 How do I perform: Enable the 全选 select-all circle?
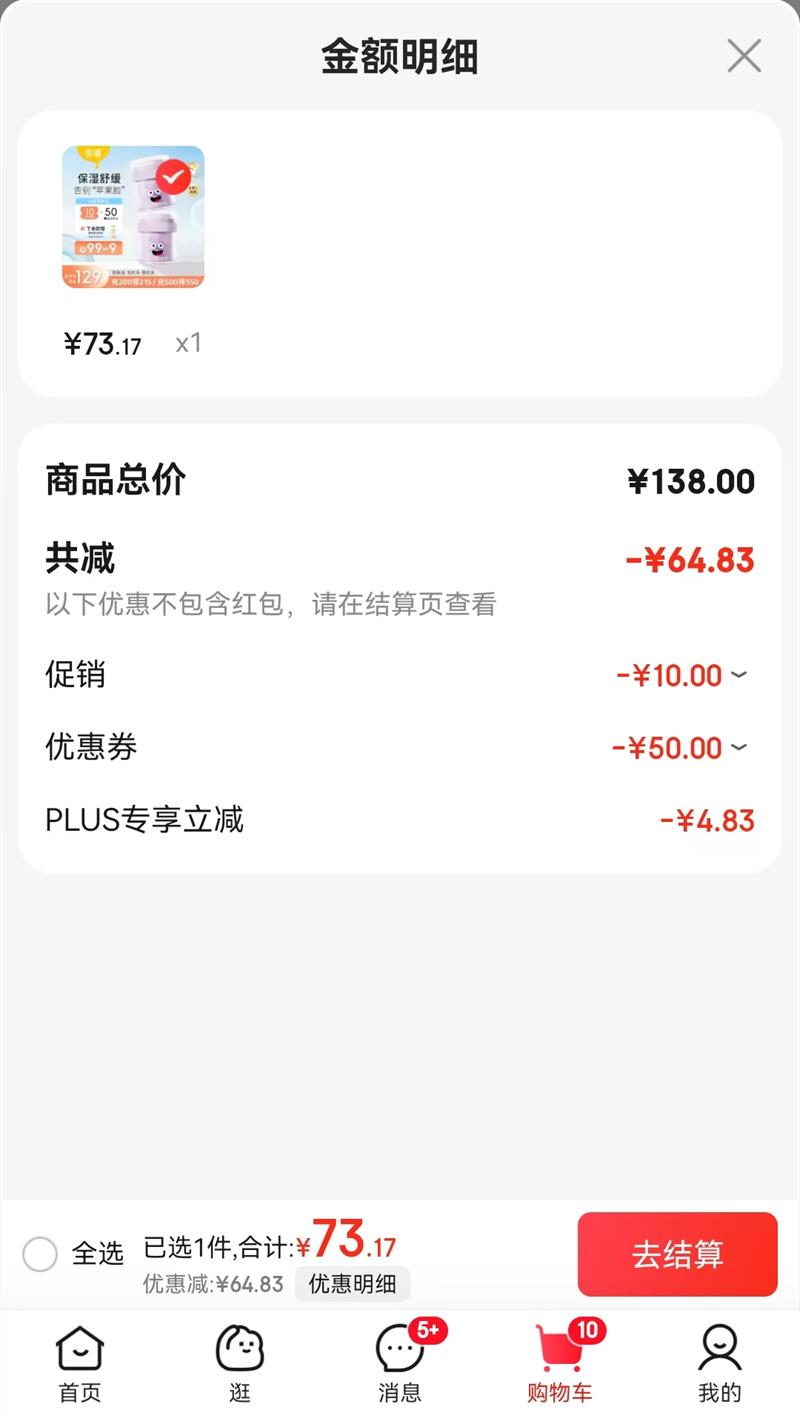[41, 1254]
